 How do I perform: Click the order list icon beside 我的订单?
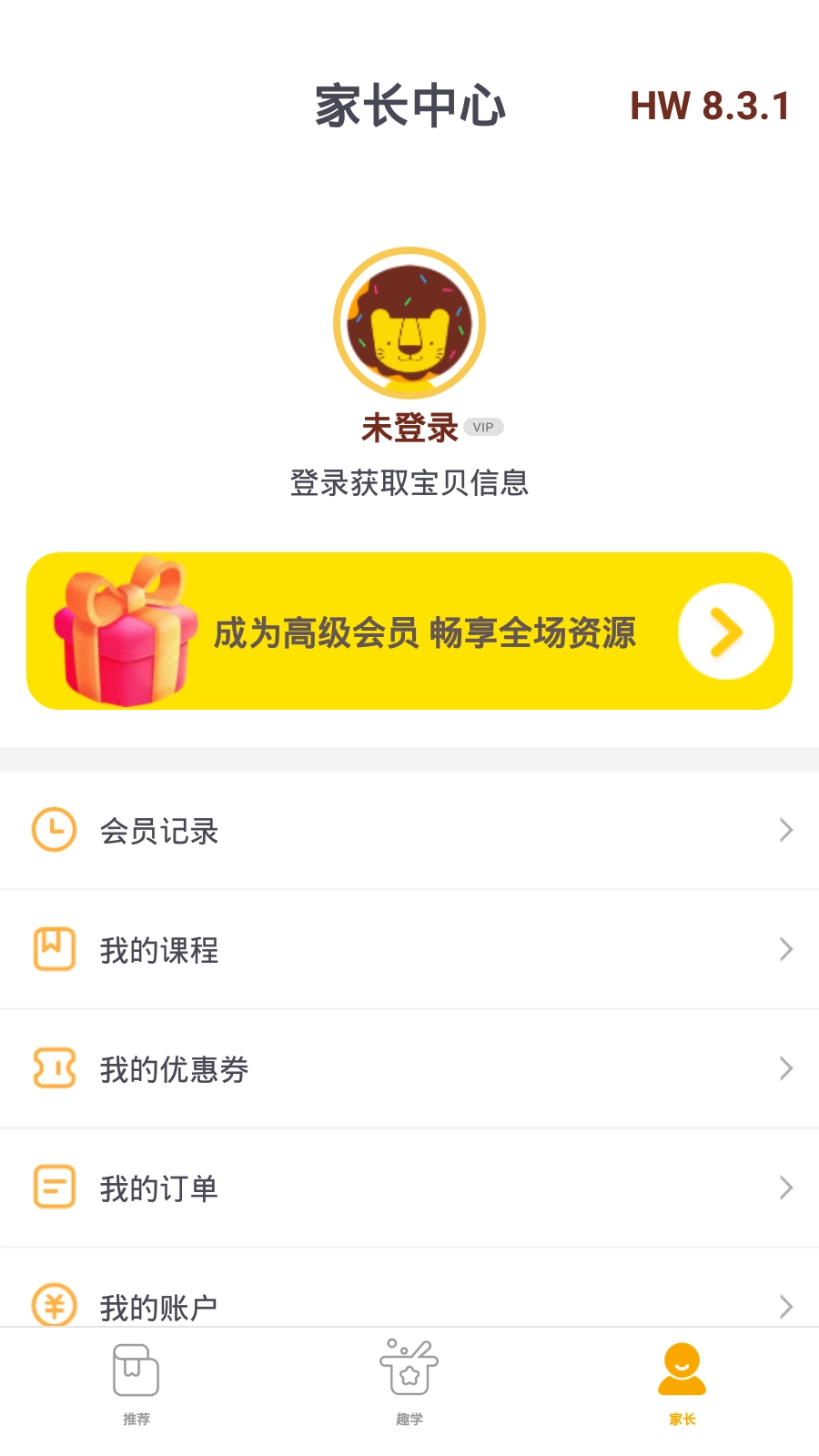[x=54, y=1188]
